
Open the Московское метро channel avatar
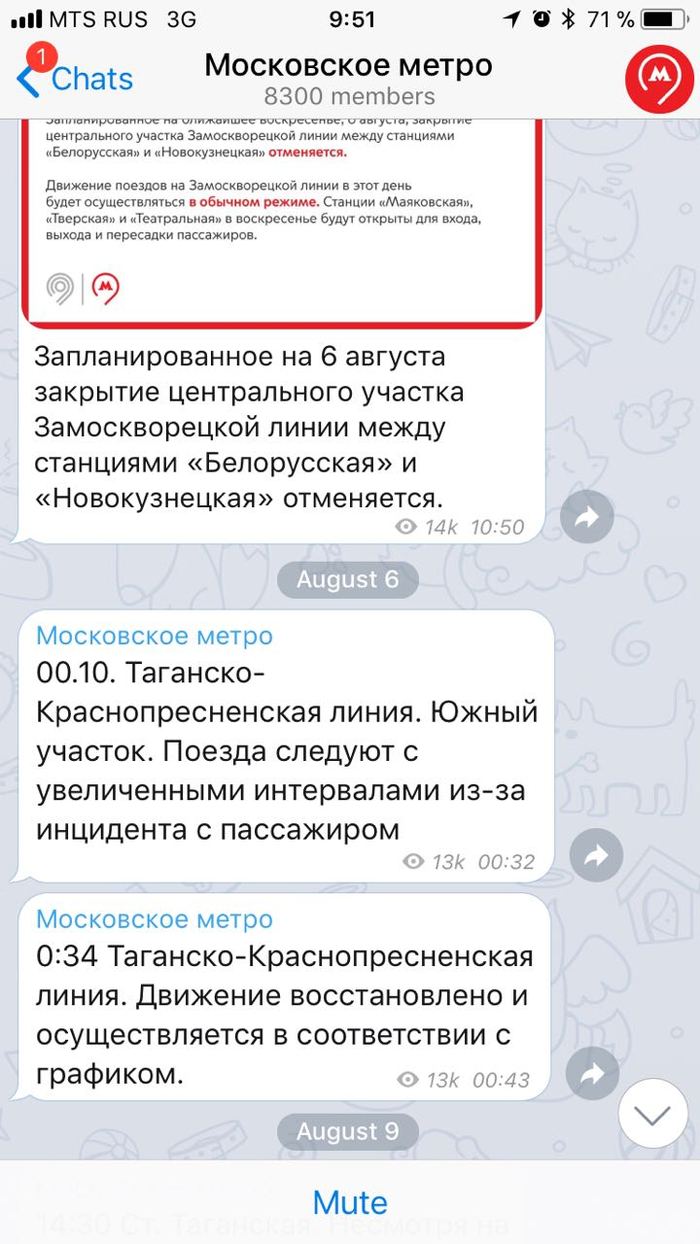pos(657,78)
